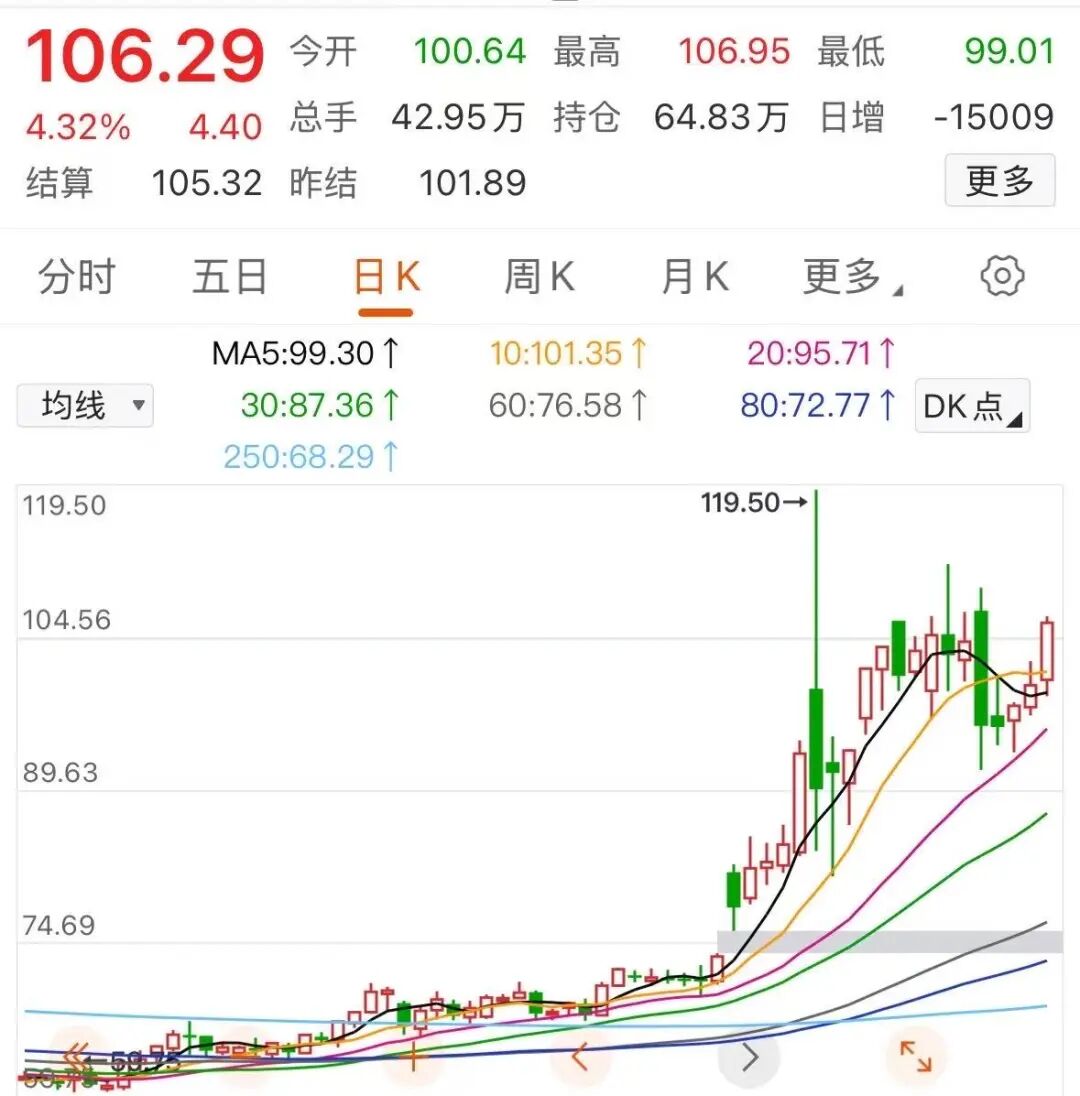
Task: Switch to the 周K chart tab
Action: tap(540, 277)
